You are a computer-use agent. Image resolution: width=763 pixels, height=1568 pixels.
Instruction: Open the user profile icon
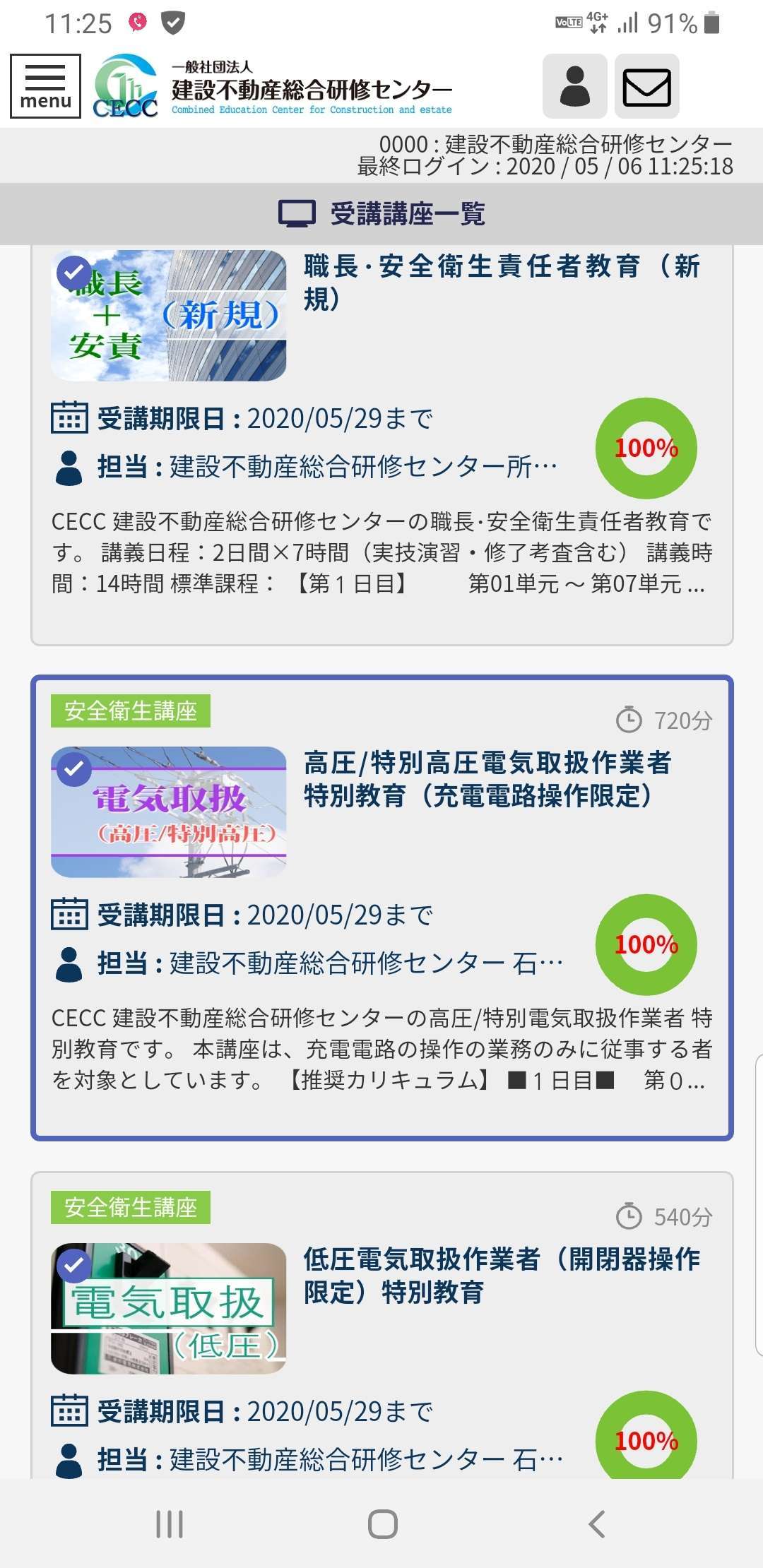point(574,86)
